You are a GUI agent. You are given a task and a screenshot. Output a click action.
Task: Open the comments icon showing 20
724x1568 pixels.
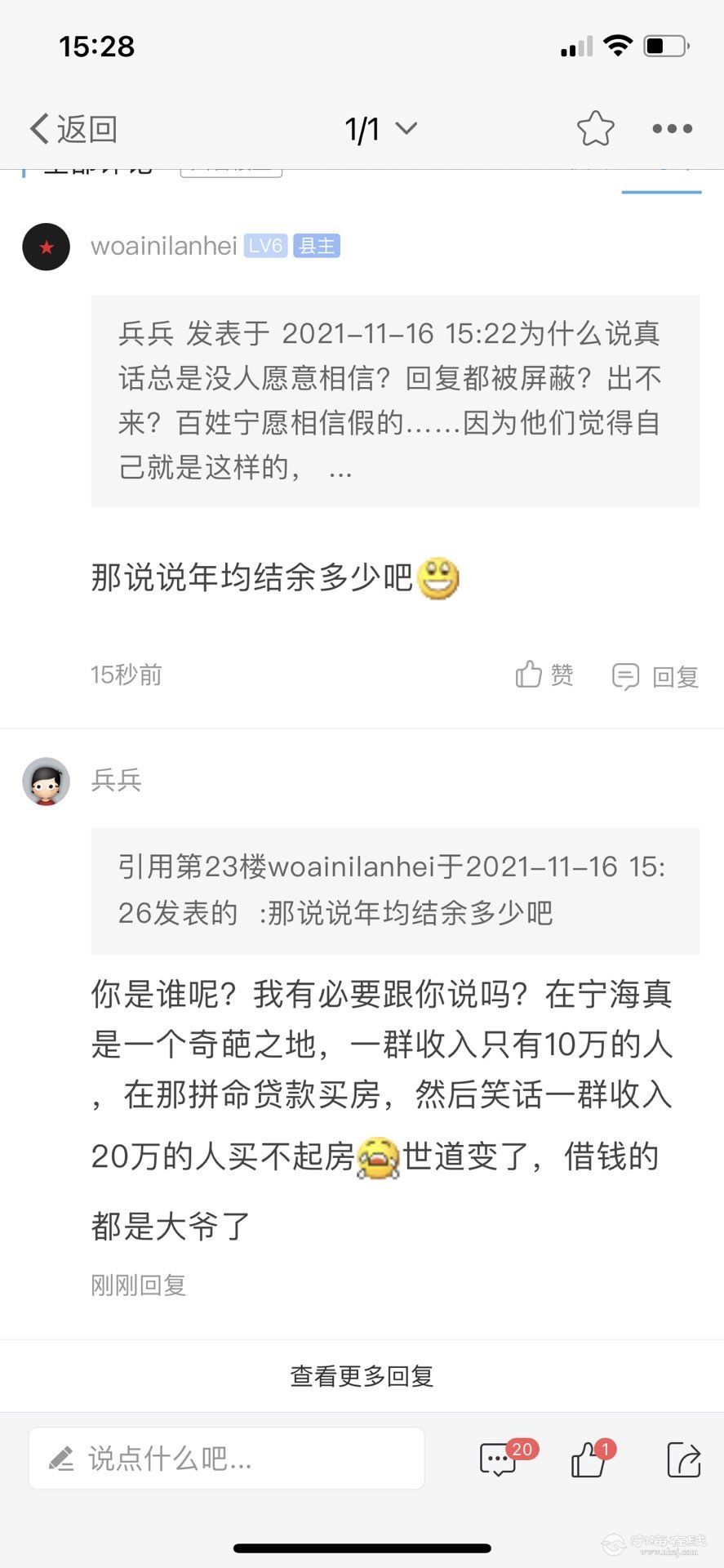pyautogui.click(x=500, y=1459)
